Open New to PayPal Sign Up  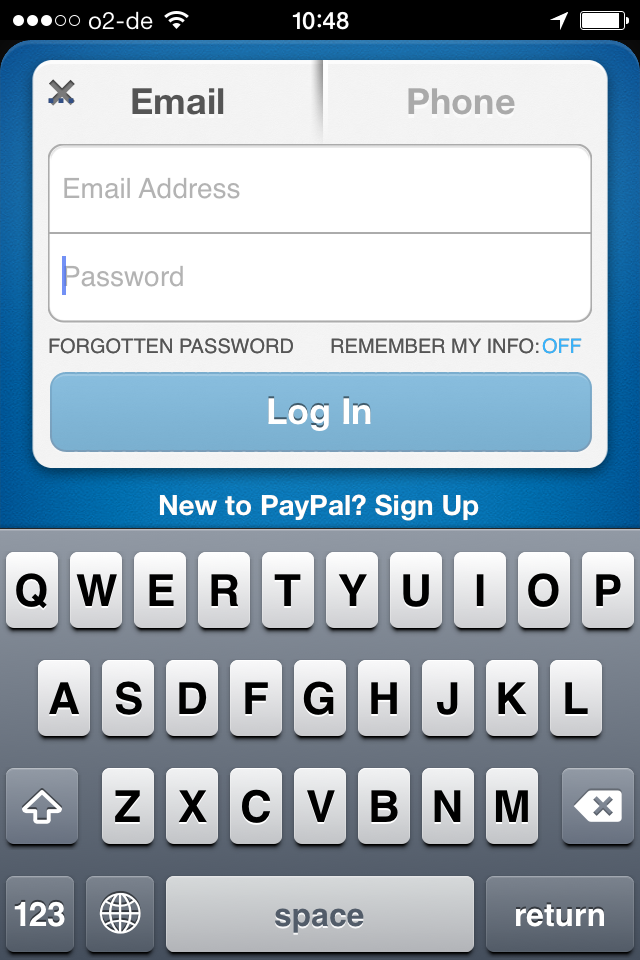click(x=319, y=506)
